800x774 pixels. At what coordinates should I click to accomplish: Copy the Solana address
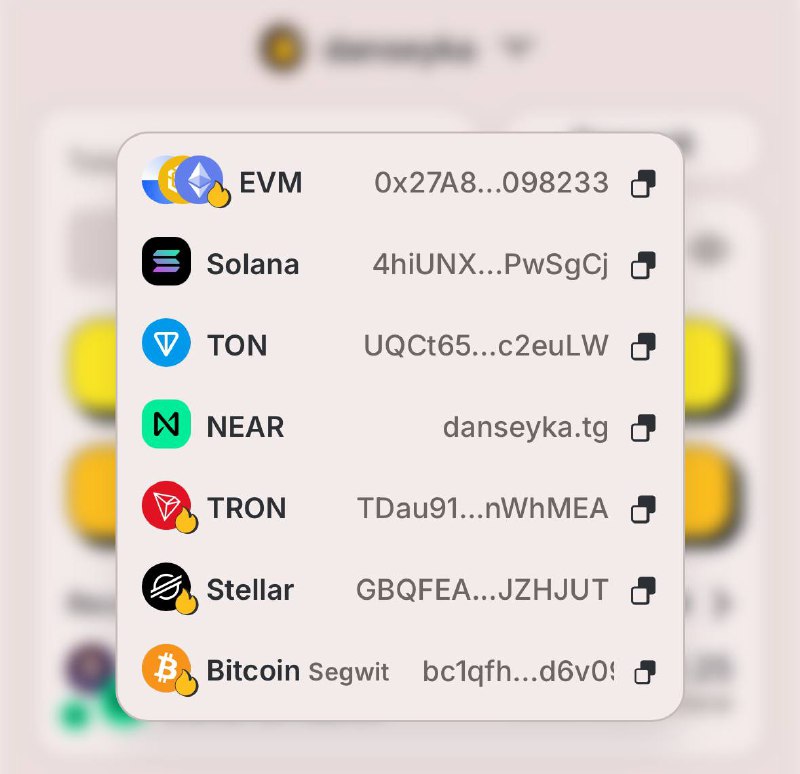644,265
